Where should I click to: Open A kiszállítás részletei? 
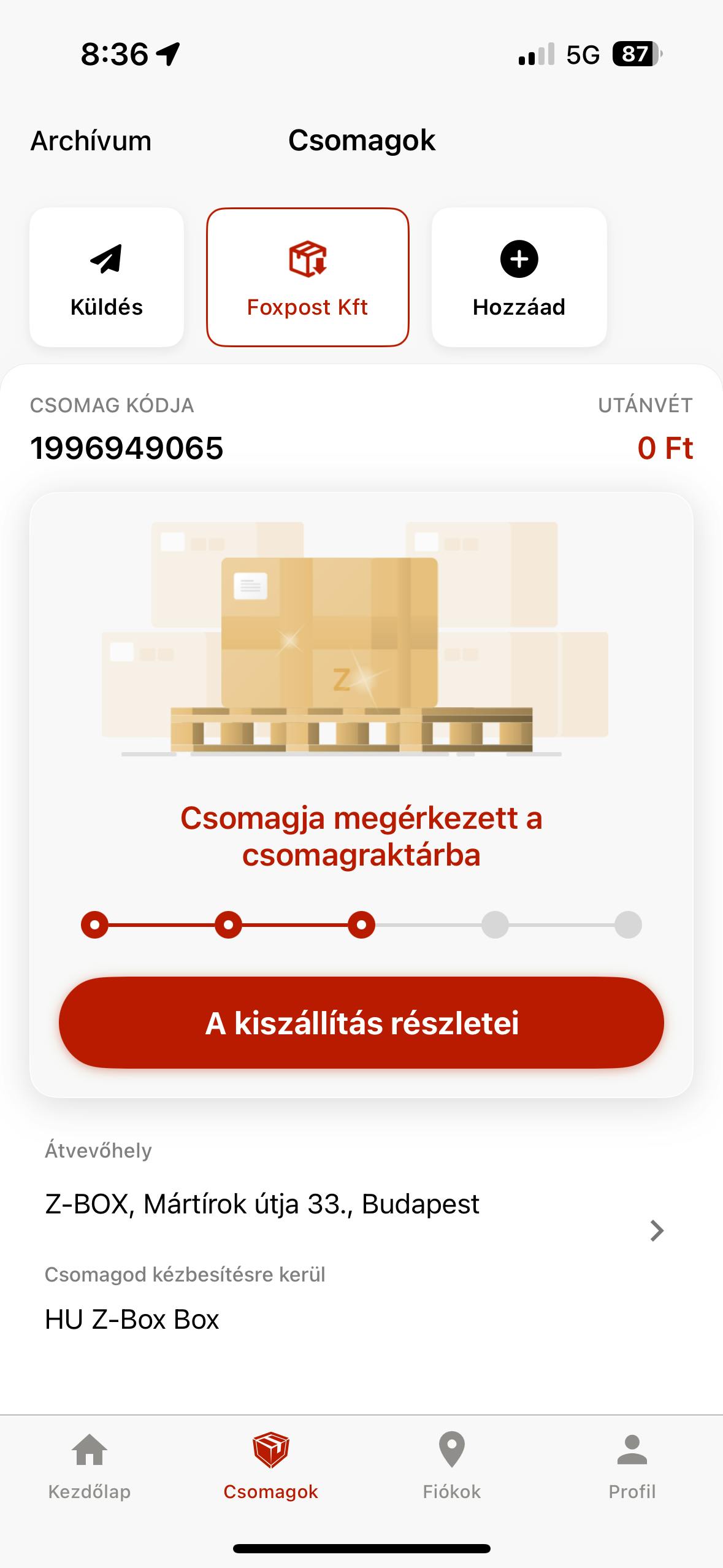pyautogui.click(x=361, y=1023)
